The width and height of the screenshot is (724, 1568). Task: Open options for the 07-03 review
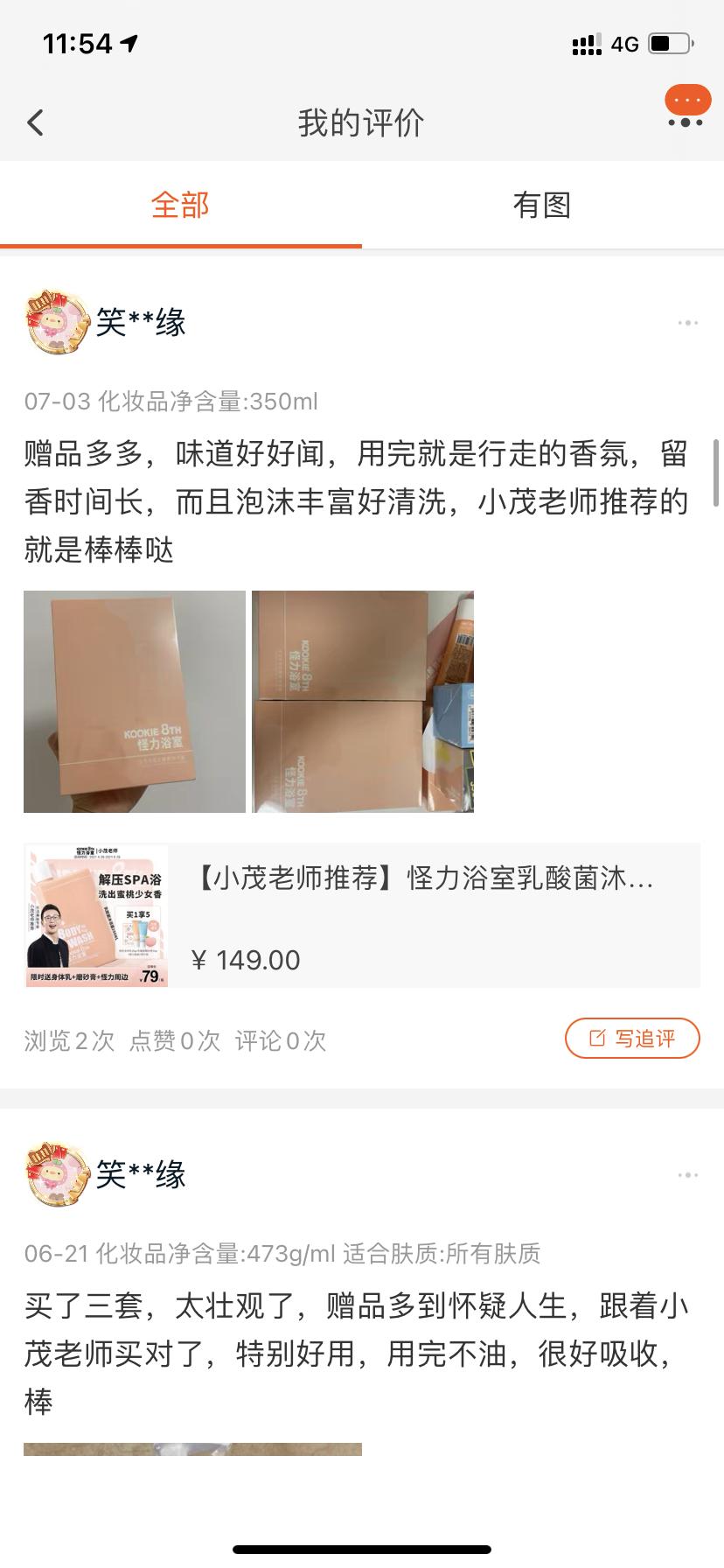pos(688,324)
